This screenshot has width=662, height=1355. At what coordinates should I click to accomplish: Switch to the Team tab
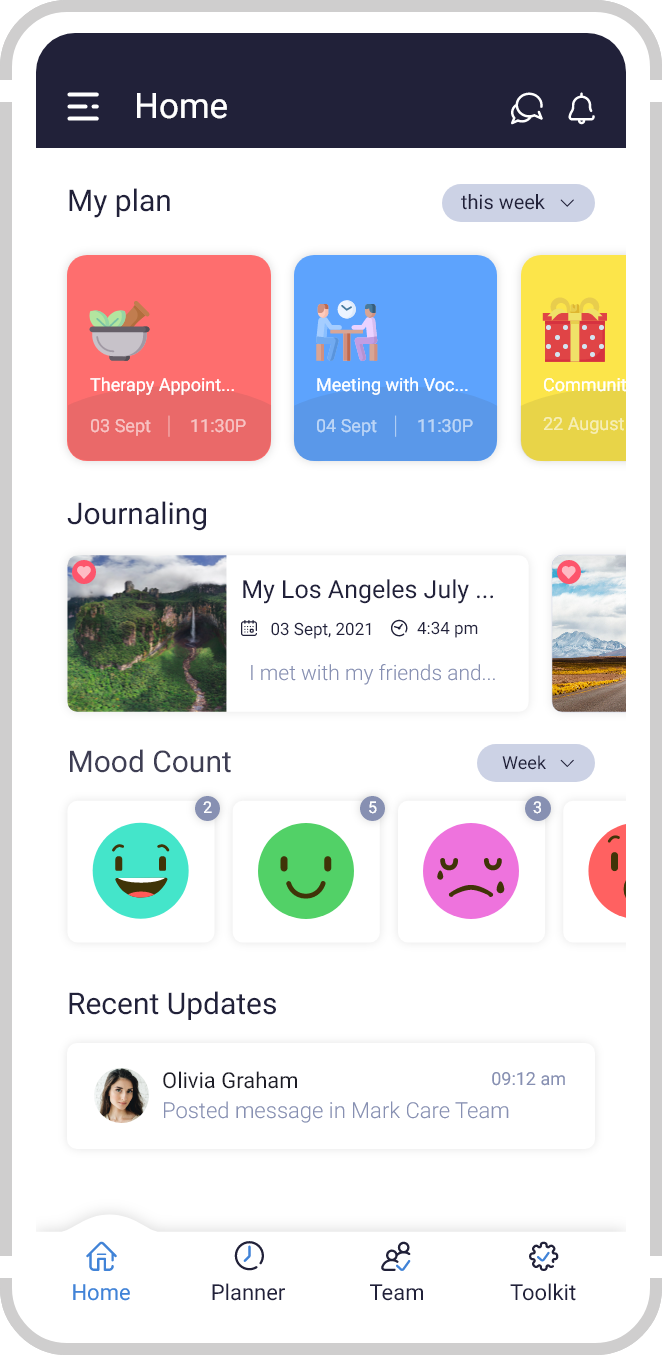[397, 1272]
